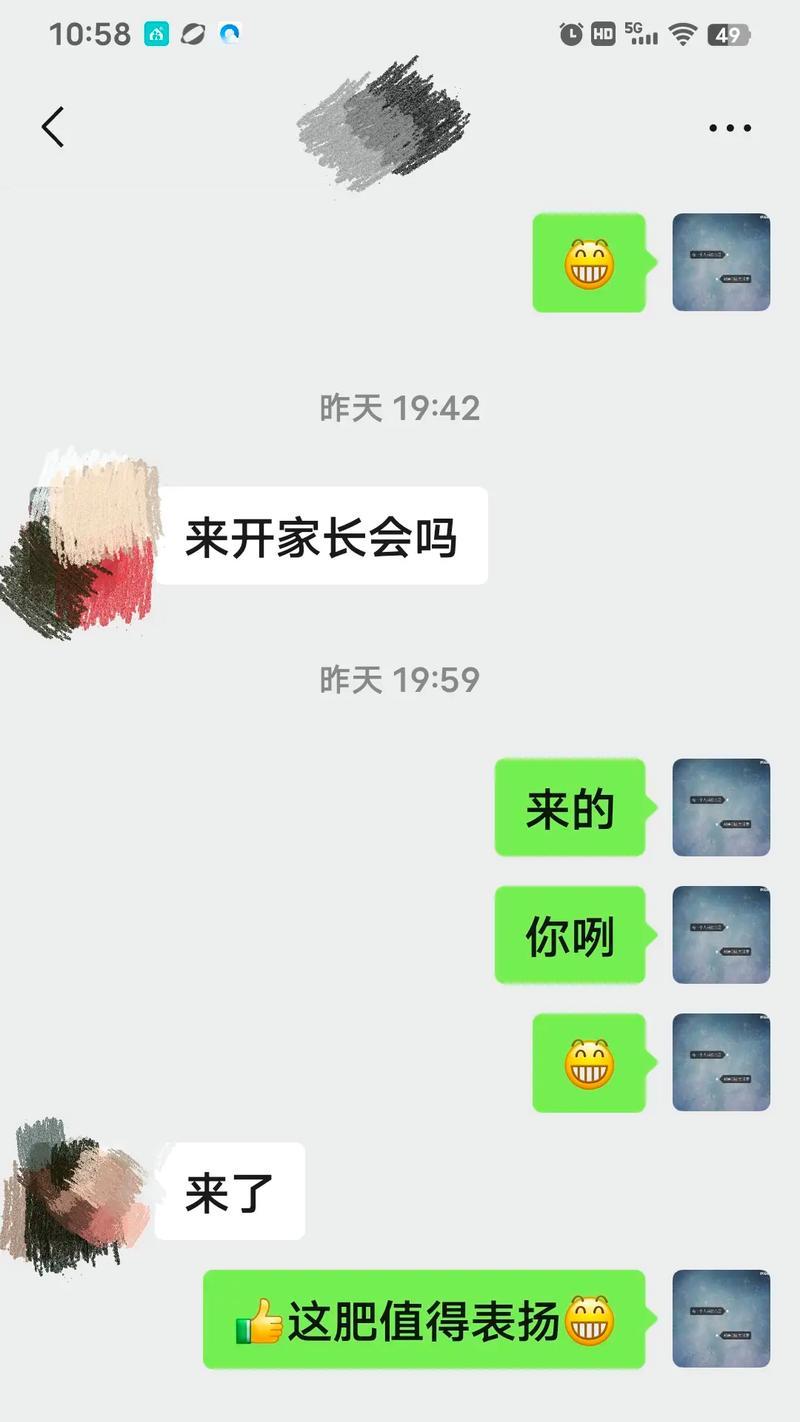
Task: Open the three-dot chat options menu
Action: coord(729,128)
